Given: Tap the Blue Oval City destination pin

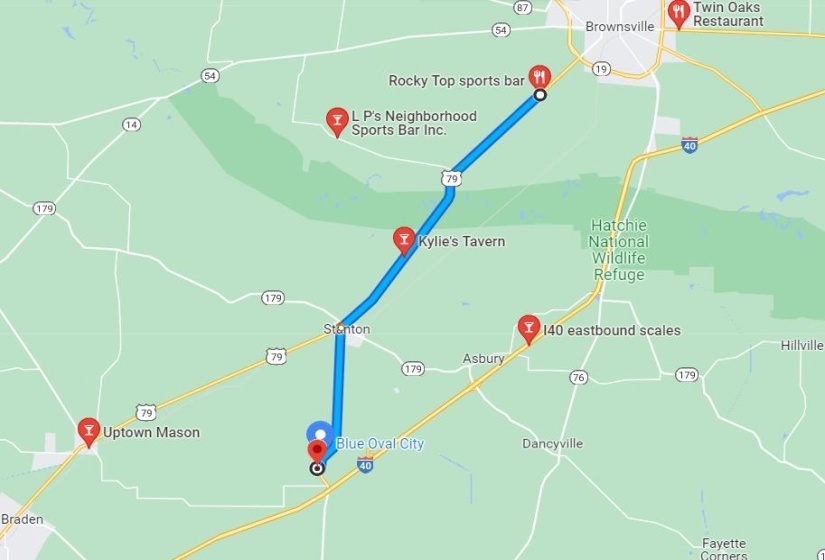Looking at the screenshot, I should pos(316,452).
